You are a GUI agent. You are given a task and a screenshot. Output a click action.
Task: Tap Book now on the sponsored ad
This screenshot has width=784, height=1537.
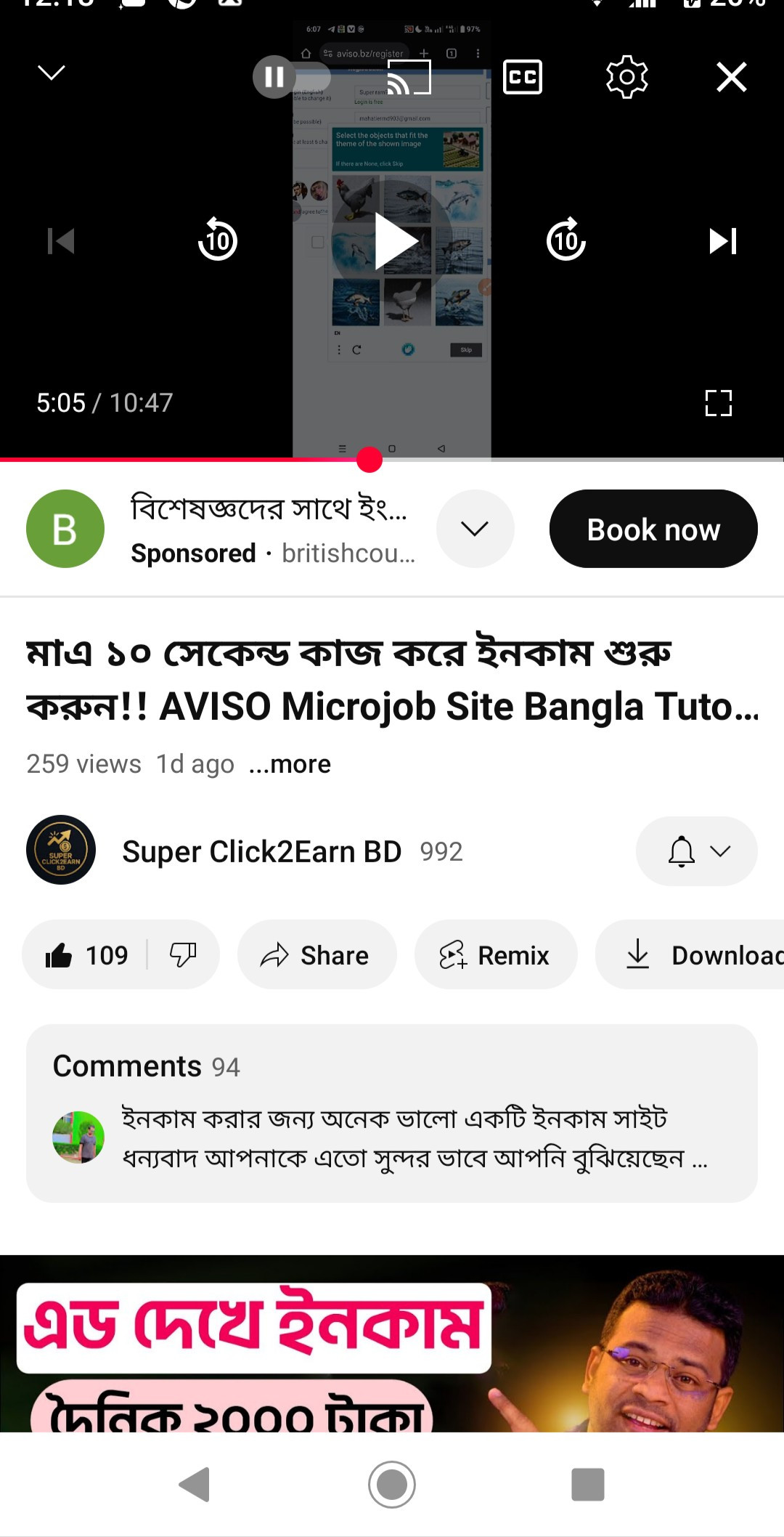coord(653,529)
